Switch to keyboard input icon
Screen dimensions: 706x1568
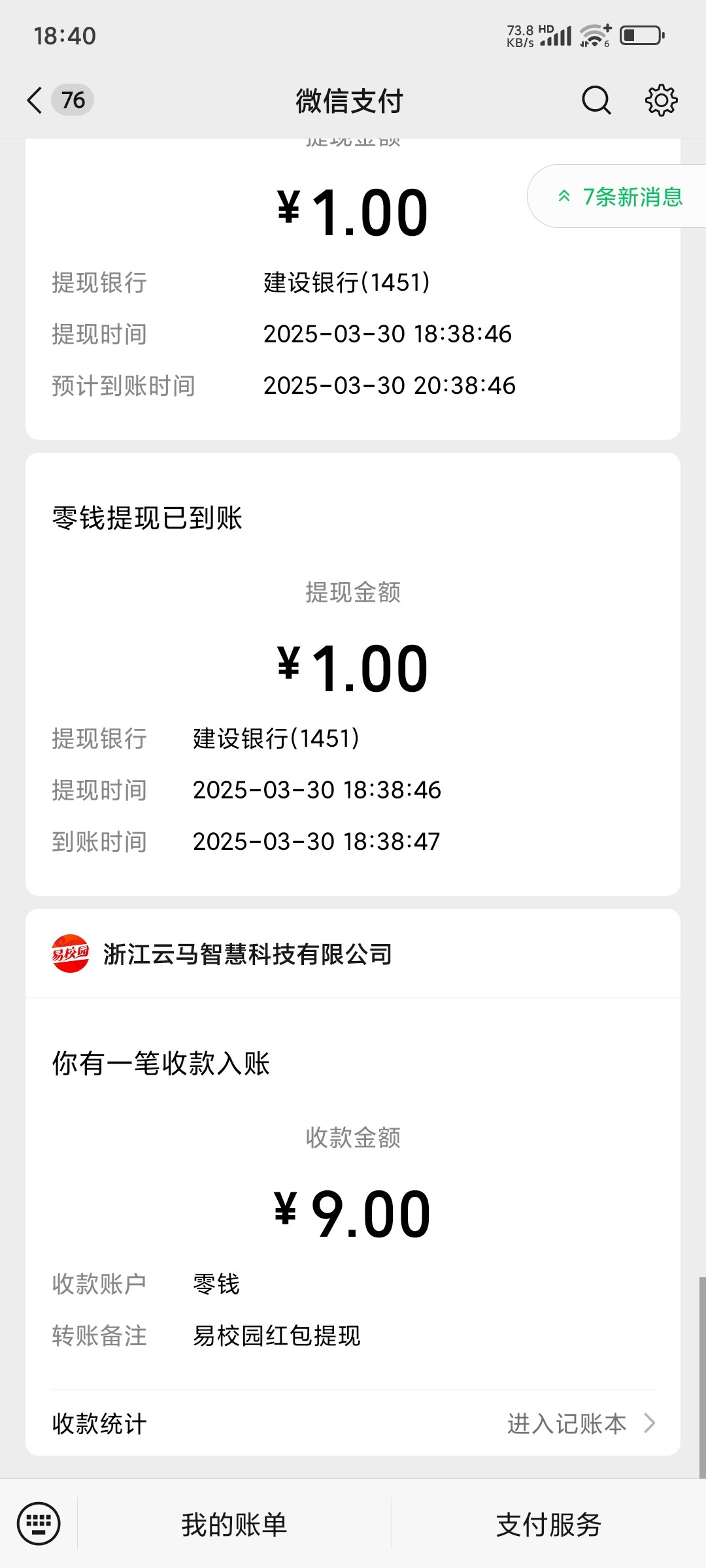[x=39, y=1524]
